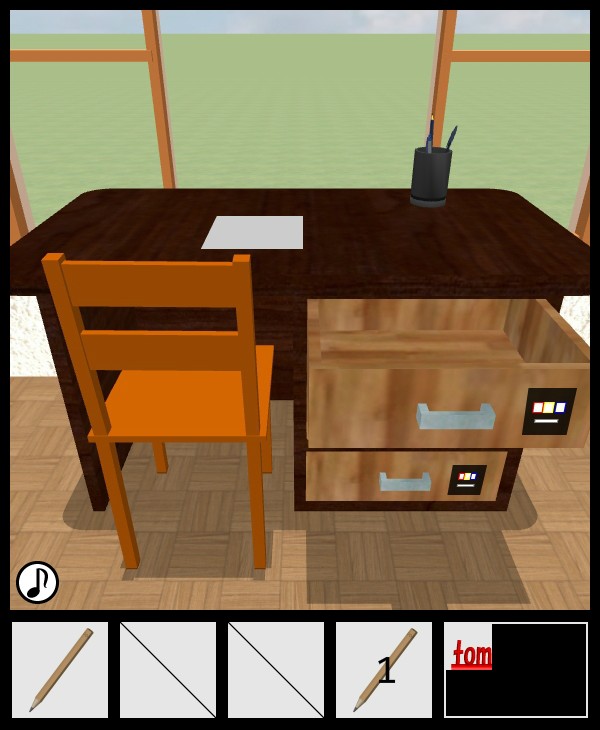The width and height of the screenshot is (600, 730).
Task: Select the pencil in the inventory slot marked 1
Action: pyautogui.click(x=384, y=670)
